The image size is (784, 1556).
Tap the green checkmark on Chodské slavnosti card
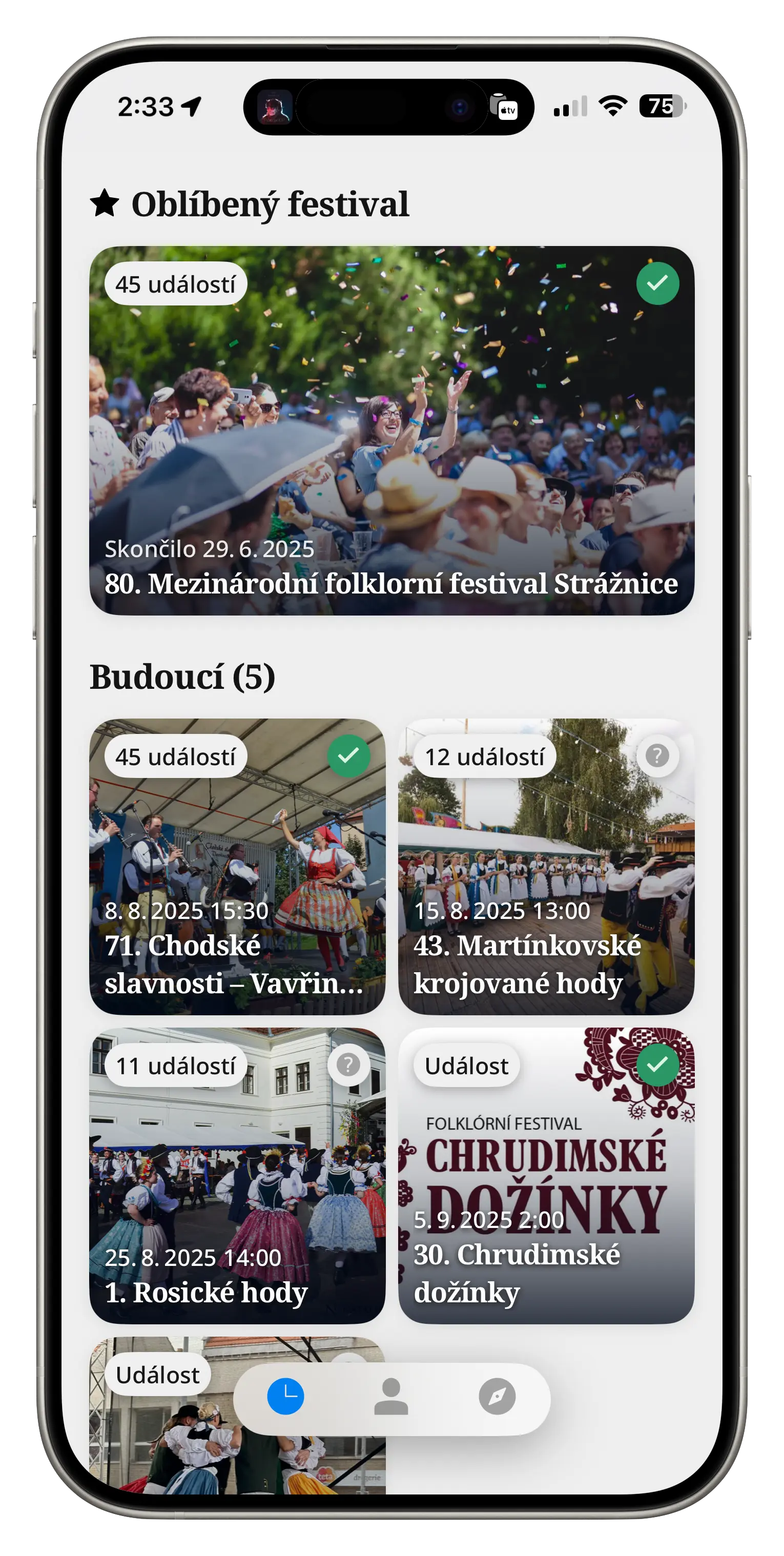(x=348, y=755)
